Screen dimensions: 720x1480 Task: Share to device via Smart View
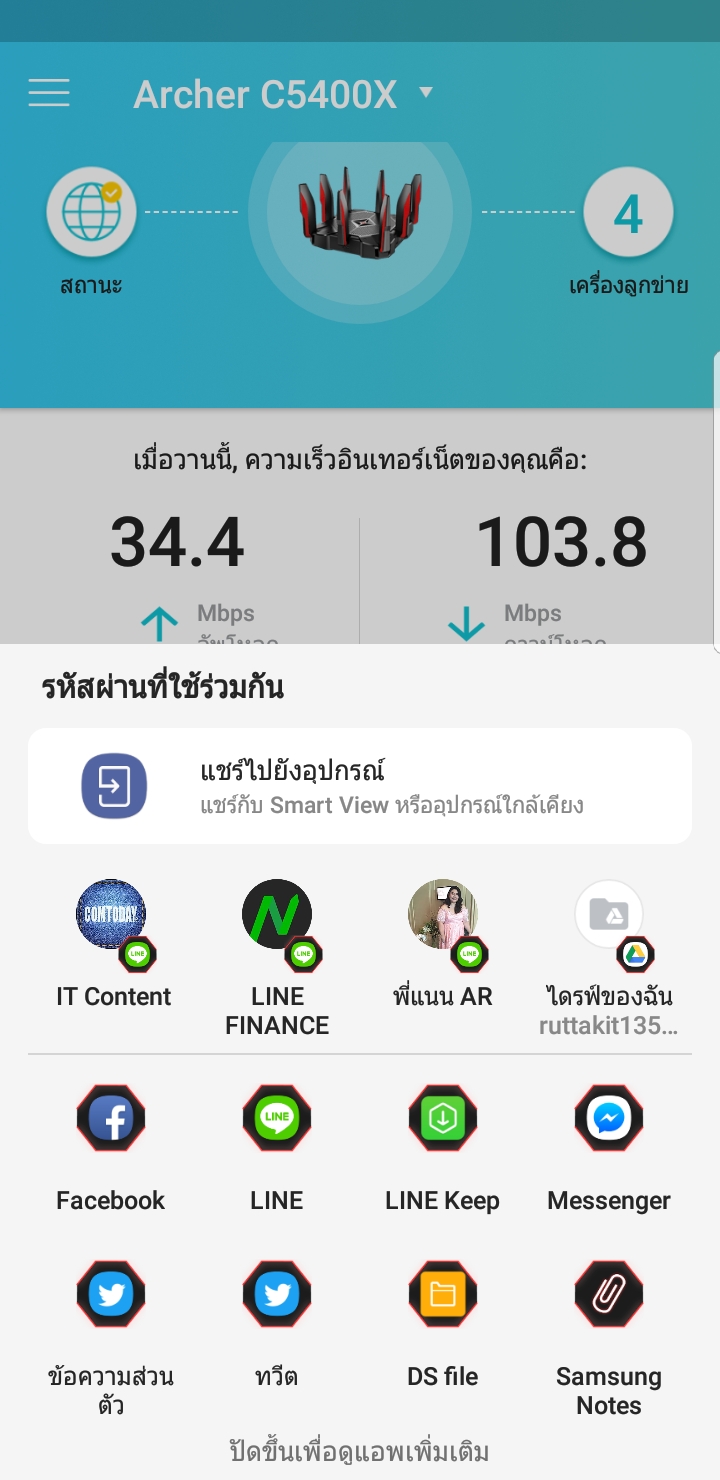tap(360, 786)
